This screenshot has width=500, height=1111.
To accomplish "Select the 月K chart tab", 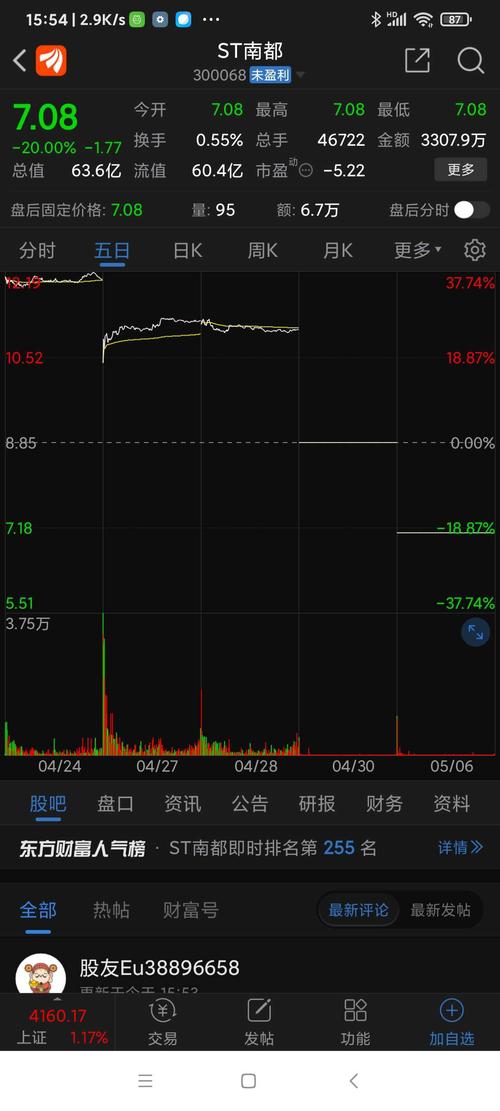I will (x=338, y=250).
